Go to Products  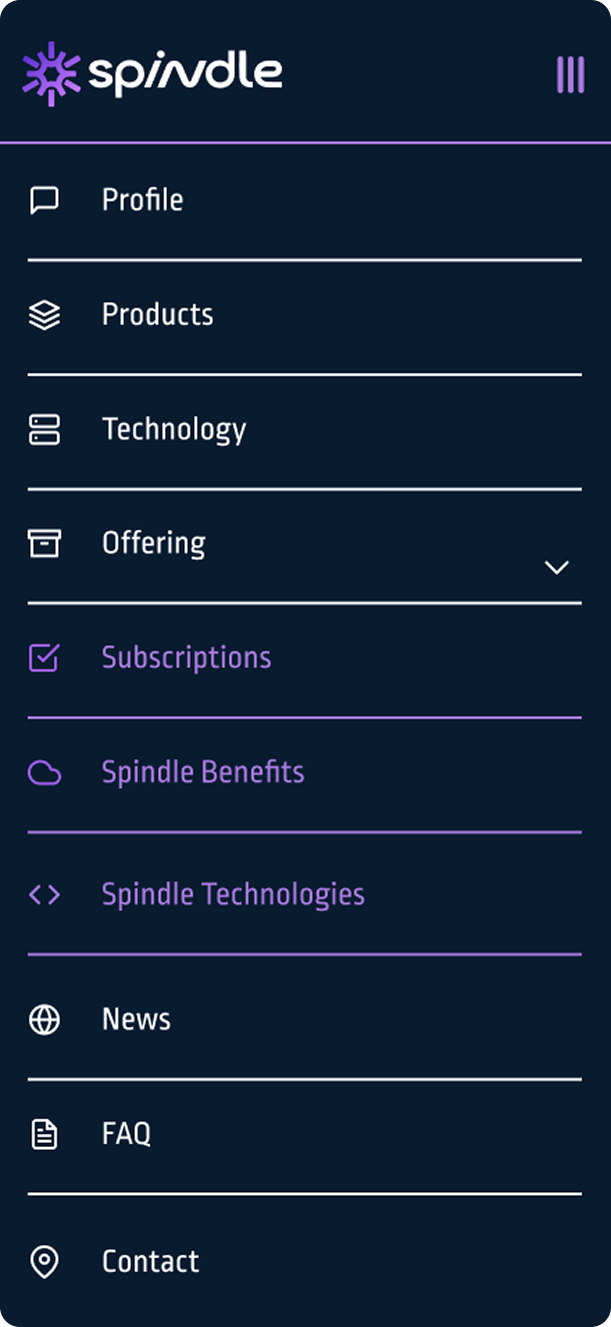pyautogui.click(x=157, y=315)
